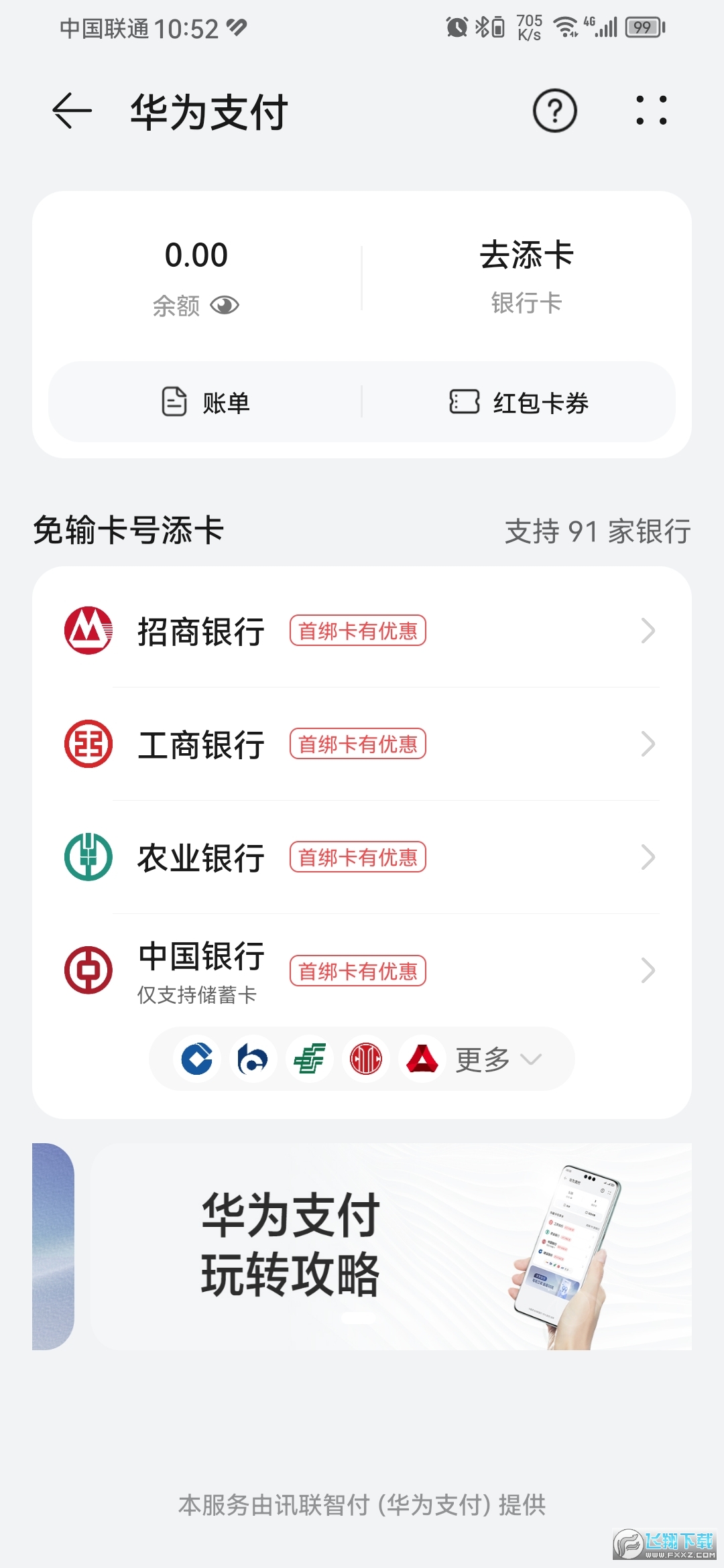The width and height of the screenshot is (724, 1568).
Task: Click the 去添卡 add card button
Action: coord(527,256)
